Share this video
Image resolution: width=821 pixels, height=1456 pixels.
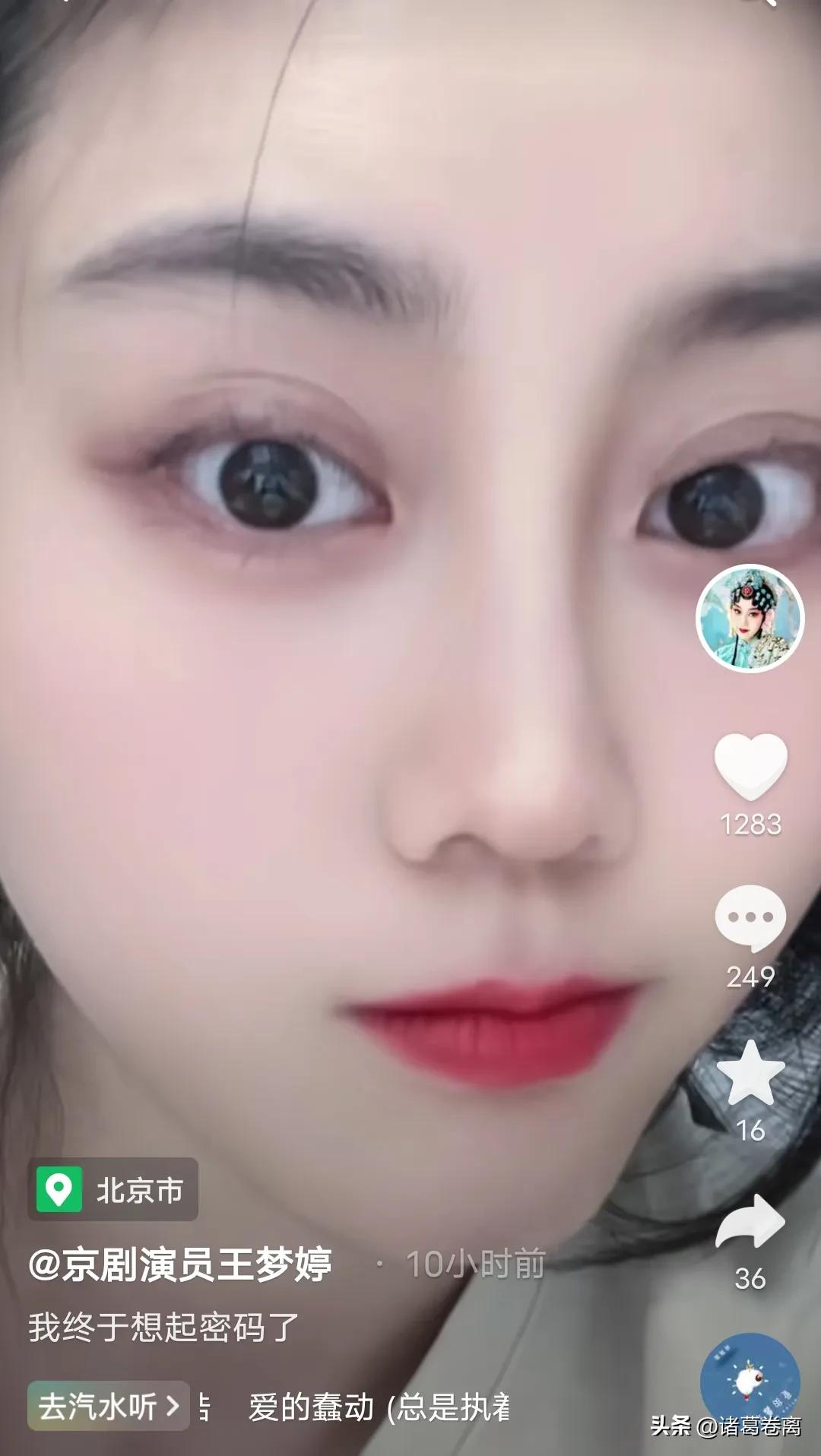750,1221
